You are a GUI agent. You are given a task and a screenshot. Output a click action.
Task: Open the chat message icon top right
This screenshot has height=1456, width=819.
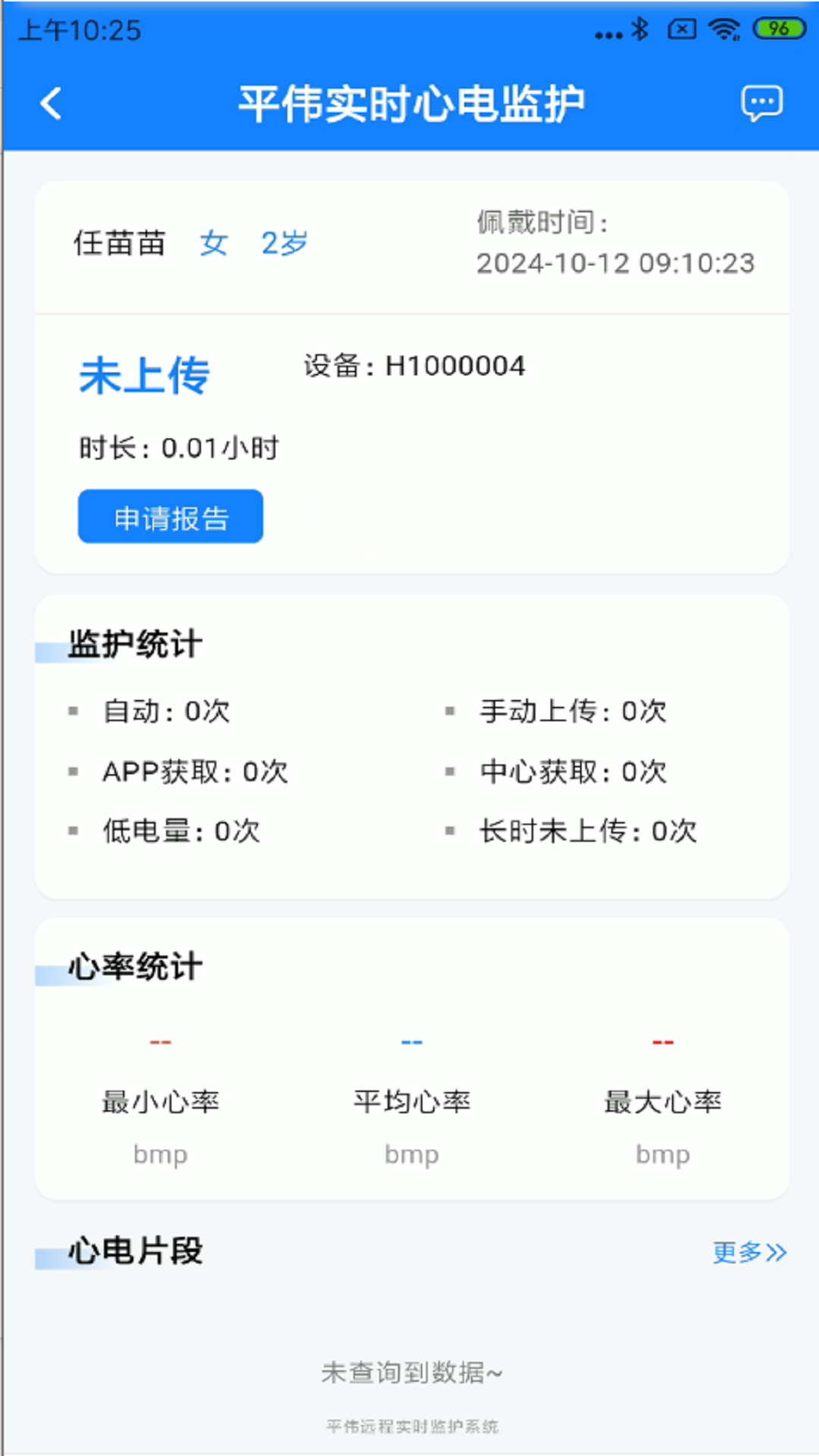coord(761,102)
